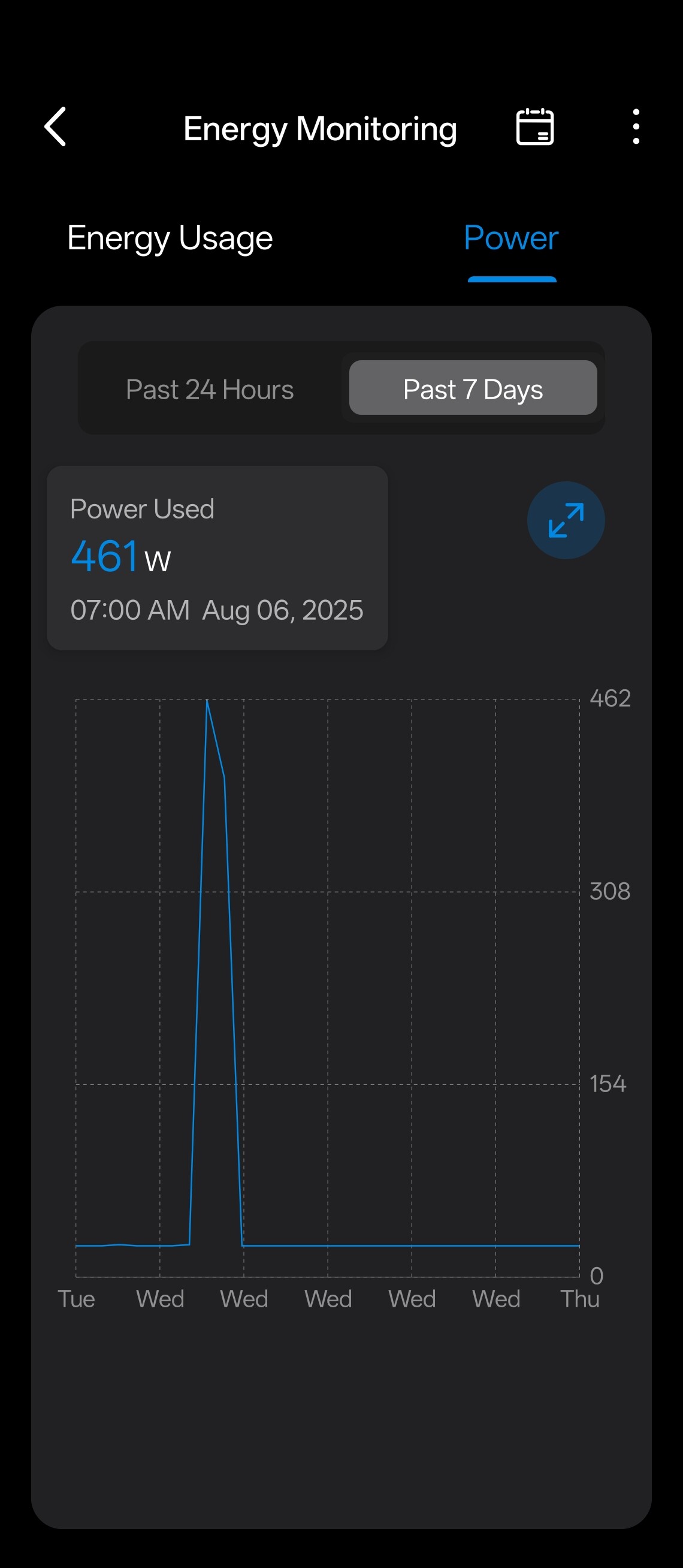
Task: Open the calendar date picker icon
Action: pyautogui.click(x=534, y=126)
